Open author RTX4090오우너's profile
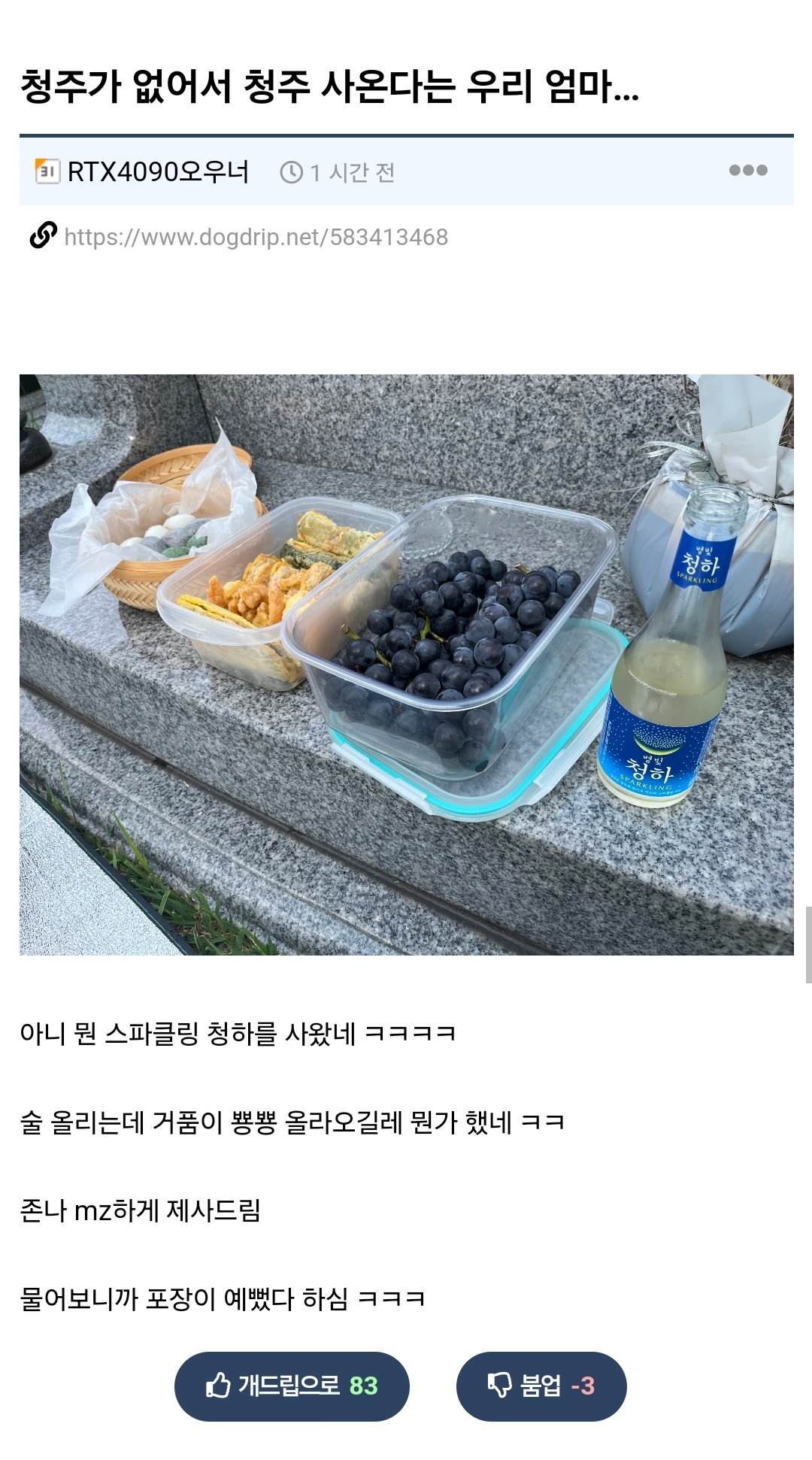Viewport: 812px width, 1460px height. click(x=157, y=172)
